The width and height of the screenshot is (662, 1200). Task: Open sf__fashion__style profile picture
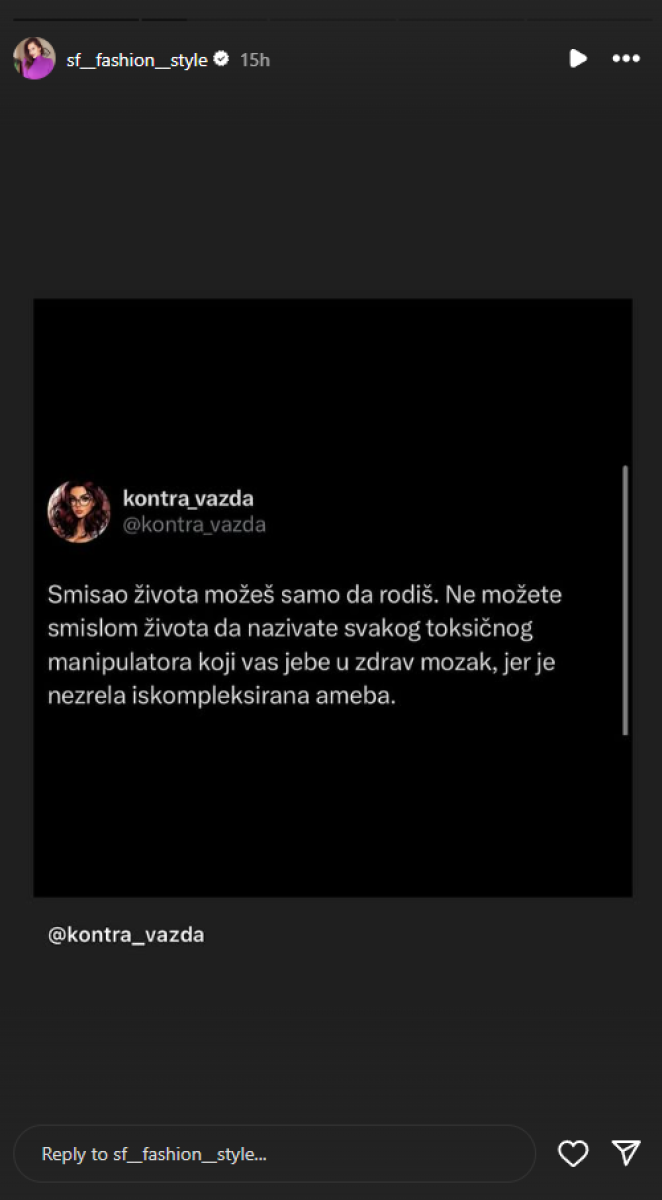pos(34,59)
